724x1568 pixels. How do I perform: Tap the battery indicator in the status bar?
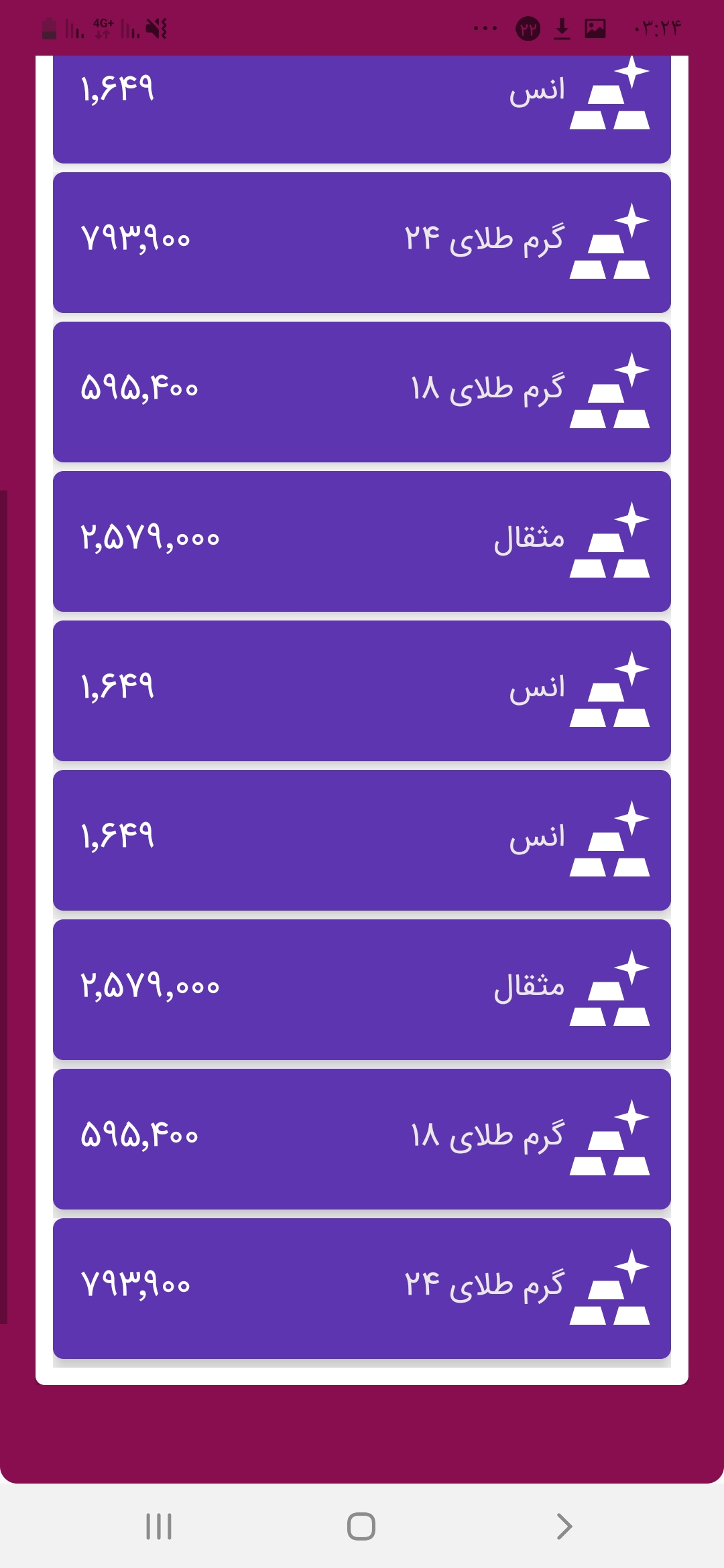point(49,28)
